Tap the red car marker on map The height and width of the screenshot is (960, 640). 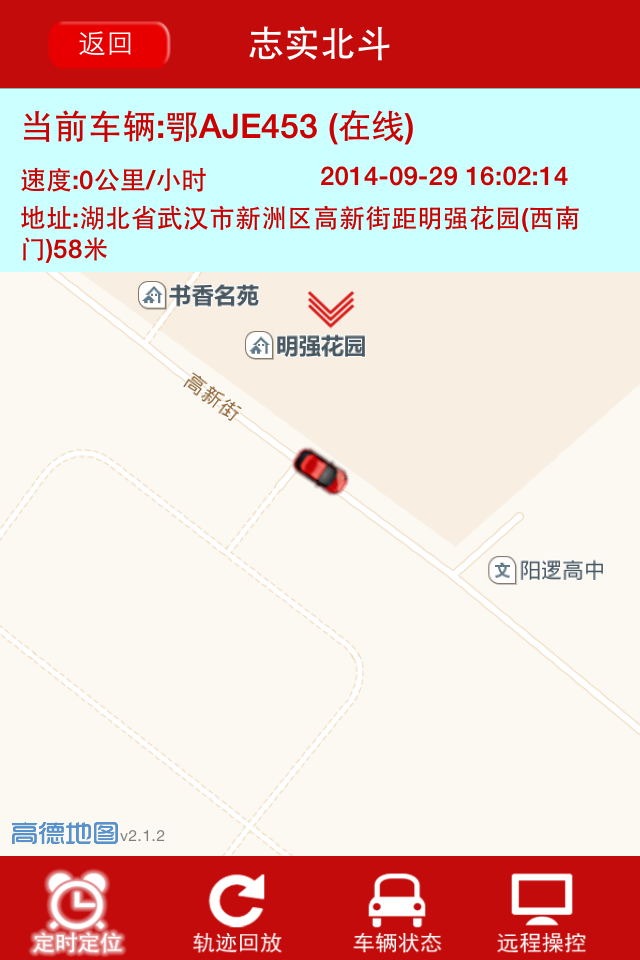tap(320, 470)
